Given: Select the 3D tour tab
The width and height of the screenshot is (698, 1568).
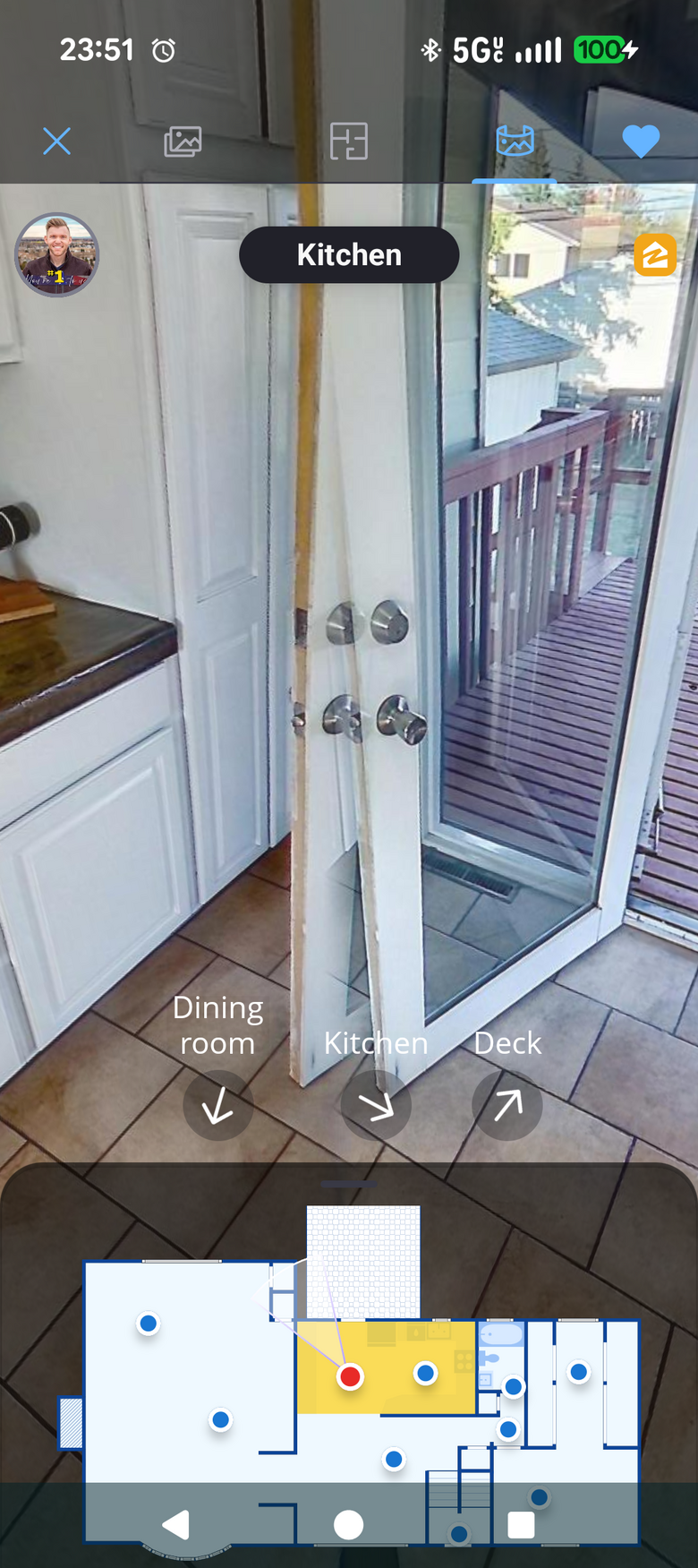Looking at the screenshot, I should [515, 141].
